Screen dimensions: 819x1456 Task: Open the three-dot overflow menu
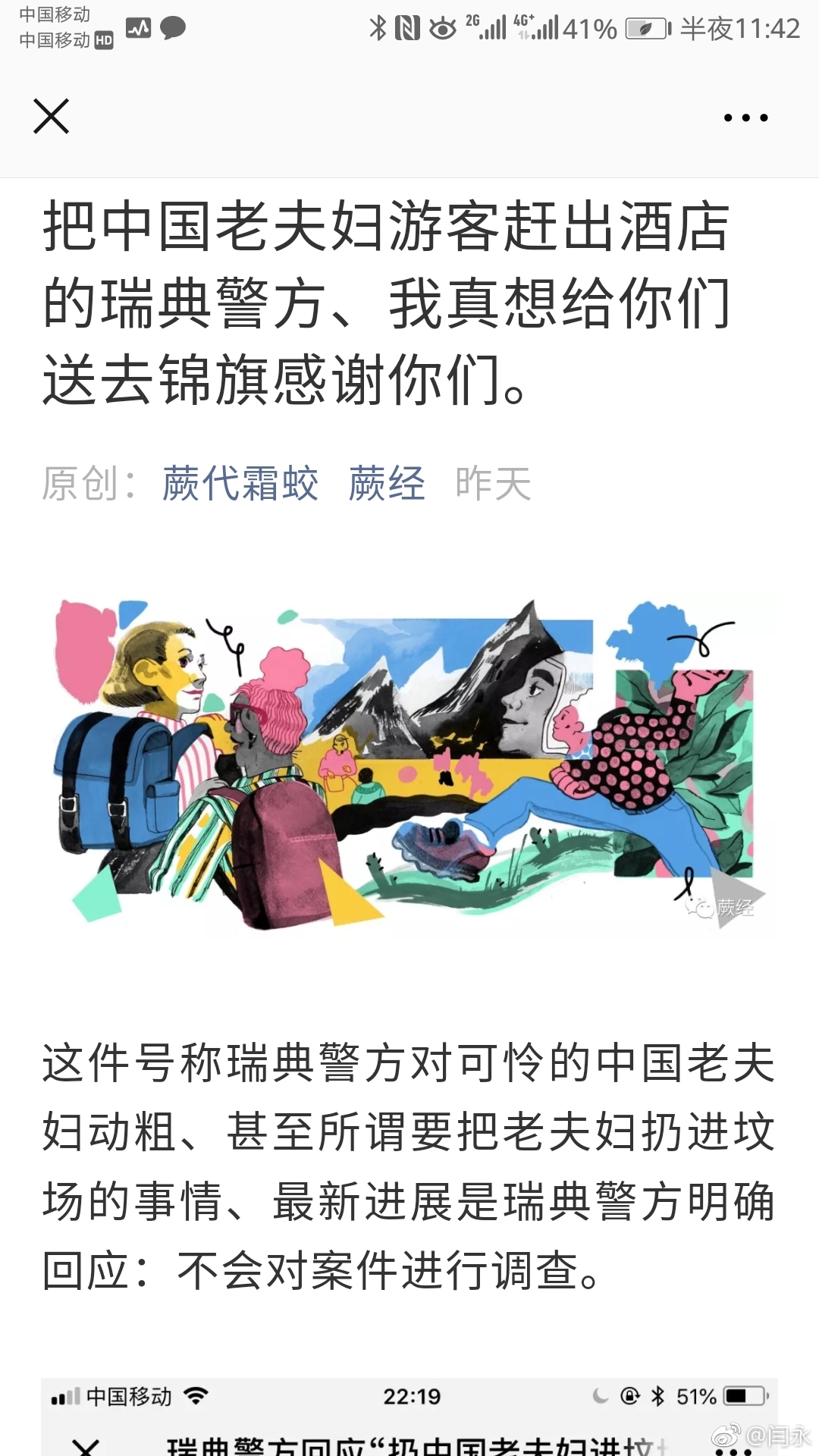[x=745, y=118]
